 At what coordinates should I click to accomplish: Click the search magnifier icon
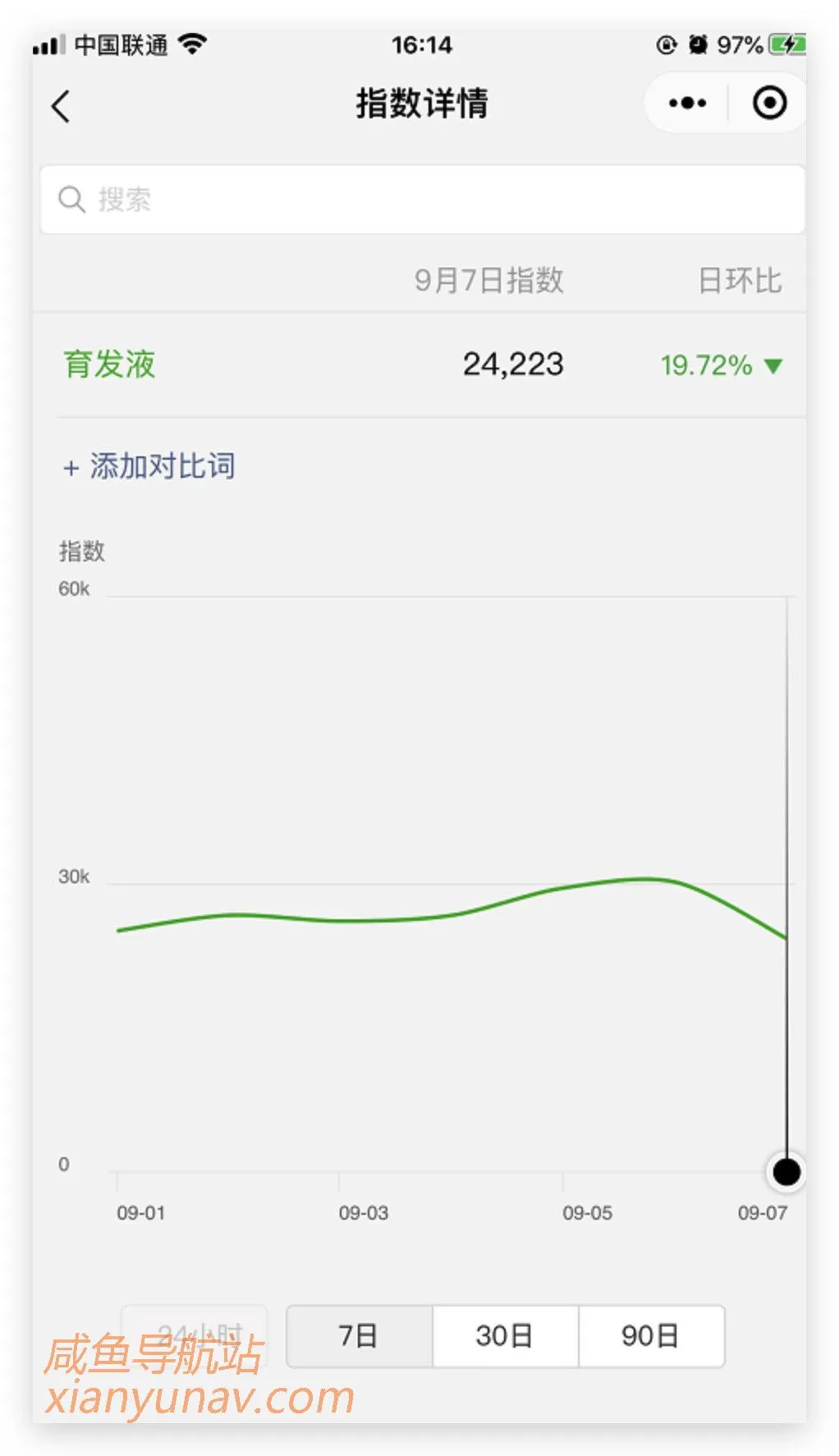(72, 199)
